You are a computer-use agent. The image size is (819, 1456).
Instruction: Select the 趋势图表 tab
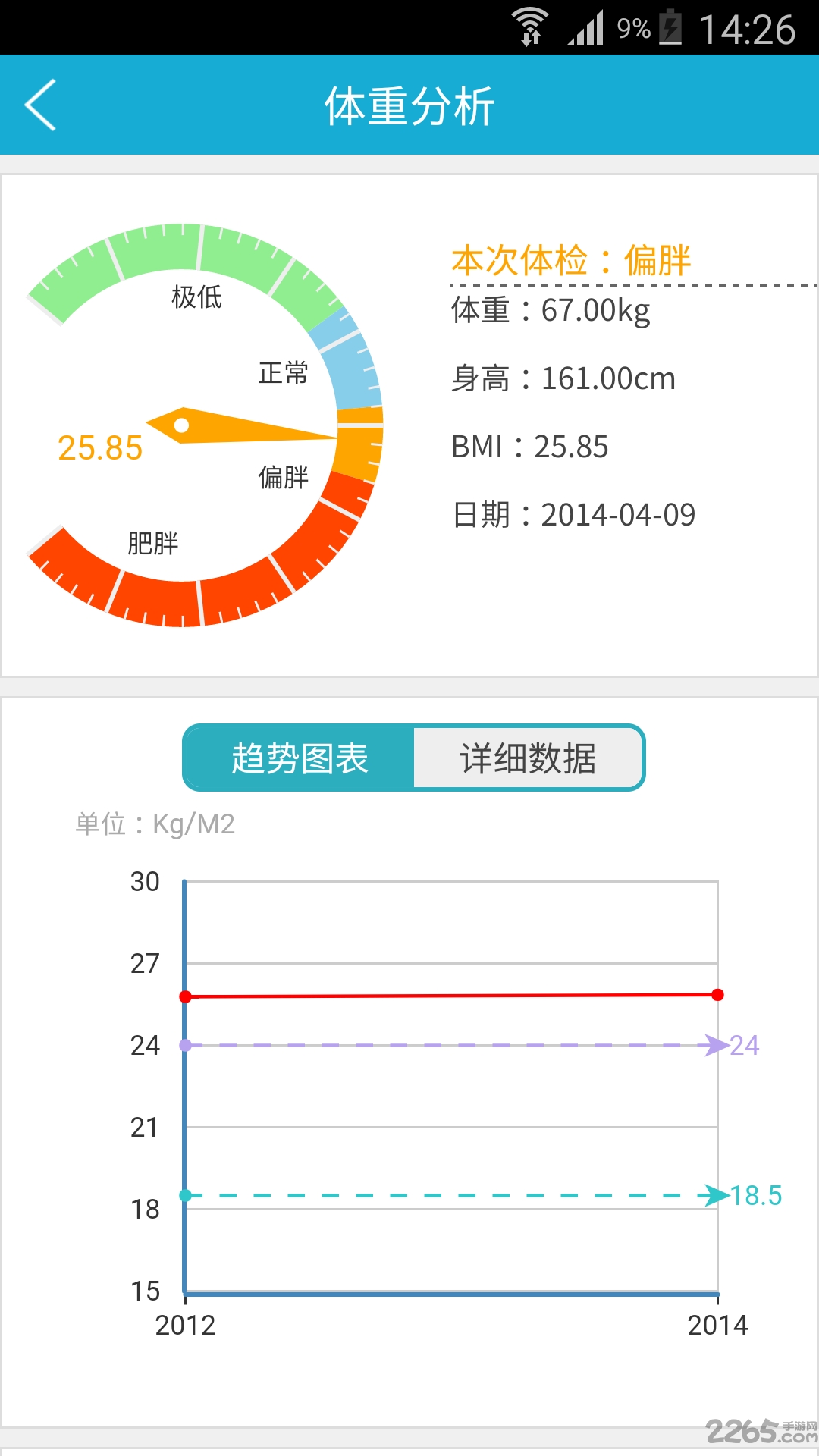click(299, 756)
